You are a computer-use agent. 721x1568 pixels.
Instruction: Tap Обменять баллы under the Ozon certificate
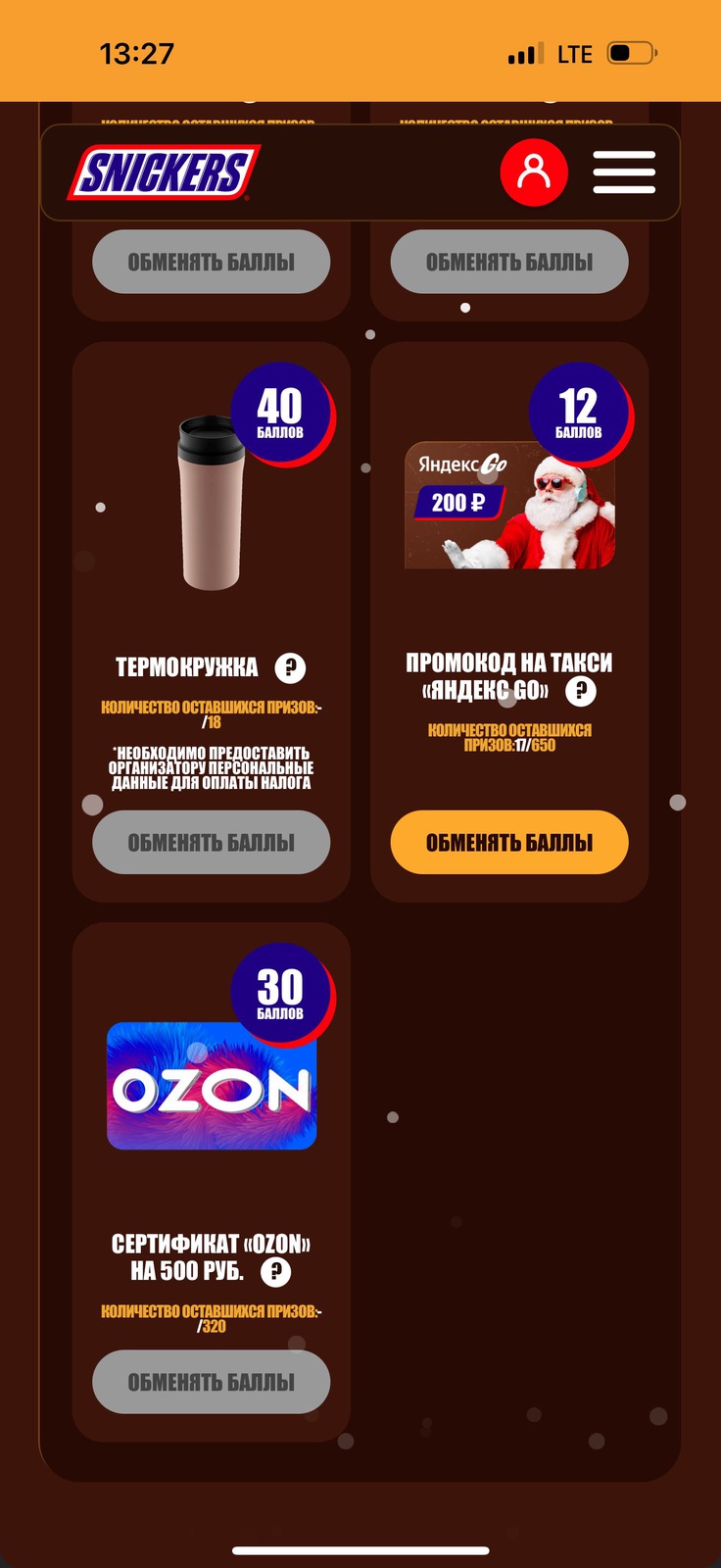211,1382
